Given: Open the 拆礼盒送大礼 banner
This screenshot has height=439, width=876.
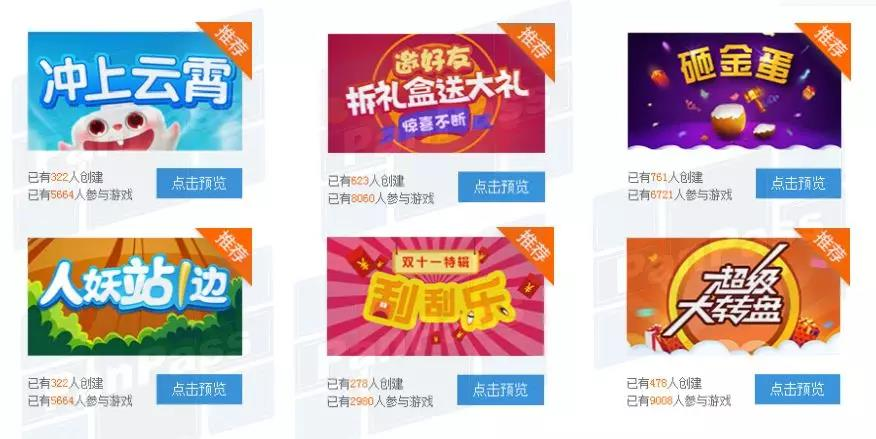Looking at the screenshot, I should 436,92.
